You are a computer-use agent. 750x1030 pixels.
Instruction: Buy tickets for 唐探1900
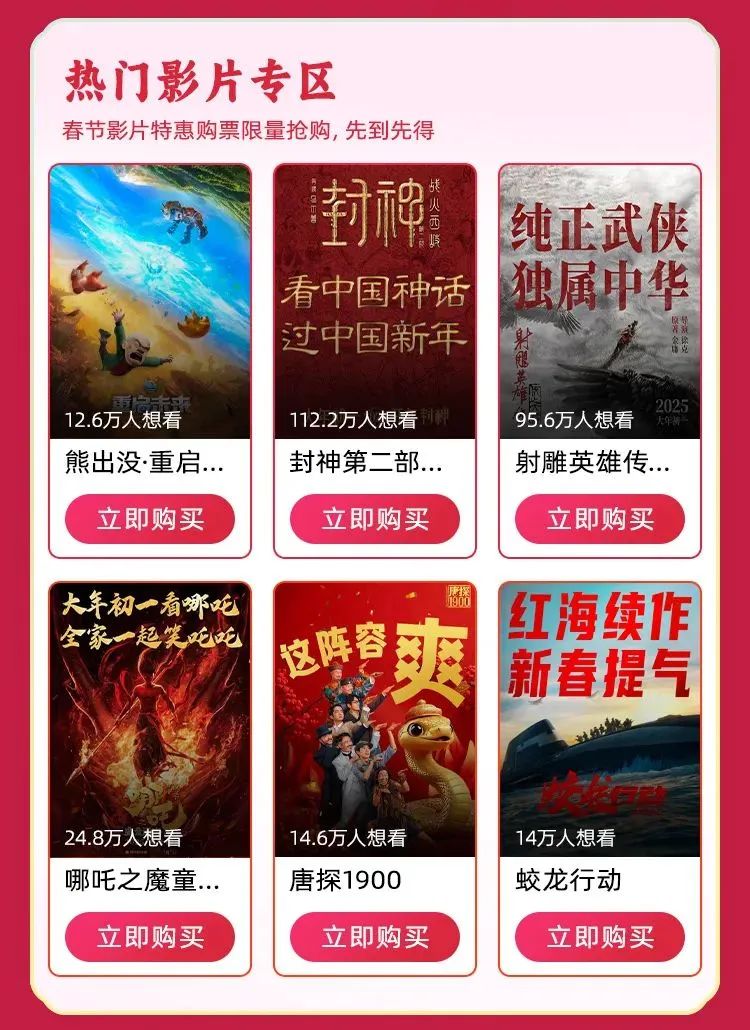tap(375, 937)
